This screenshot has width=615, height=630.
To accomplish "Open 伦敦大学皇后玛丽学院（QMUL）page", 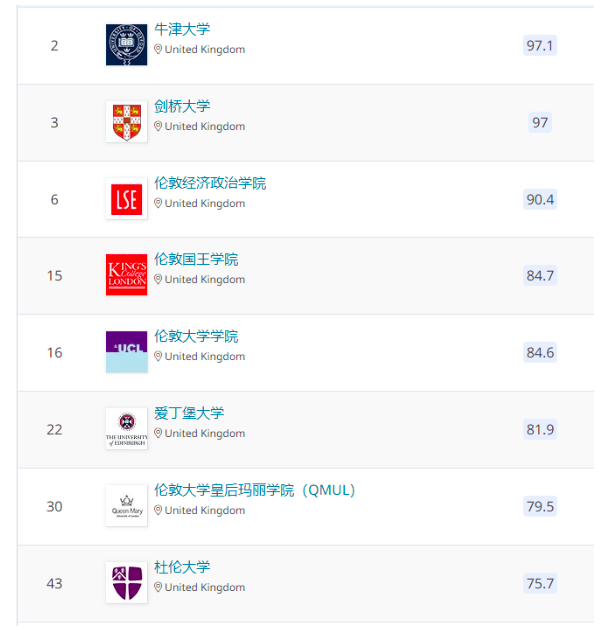I will pos(255,490).
